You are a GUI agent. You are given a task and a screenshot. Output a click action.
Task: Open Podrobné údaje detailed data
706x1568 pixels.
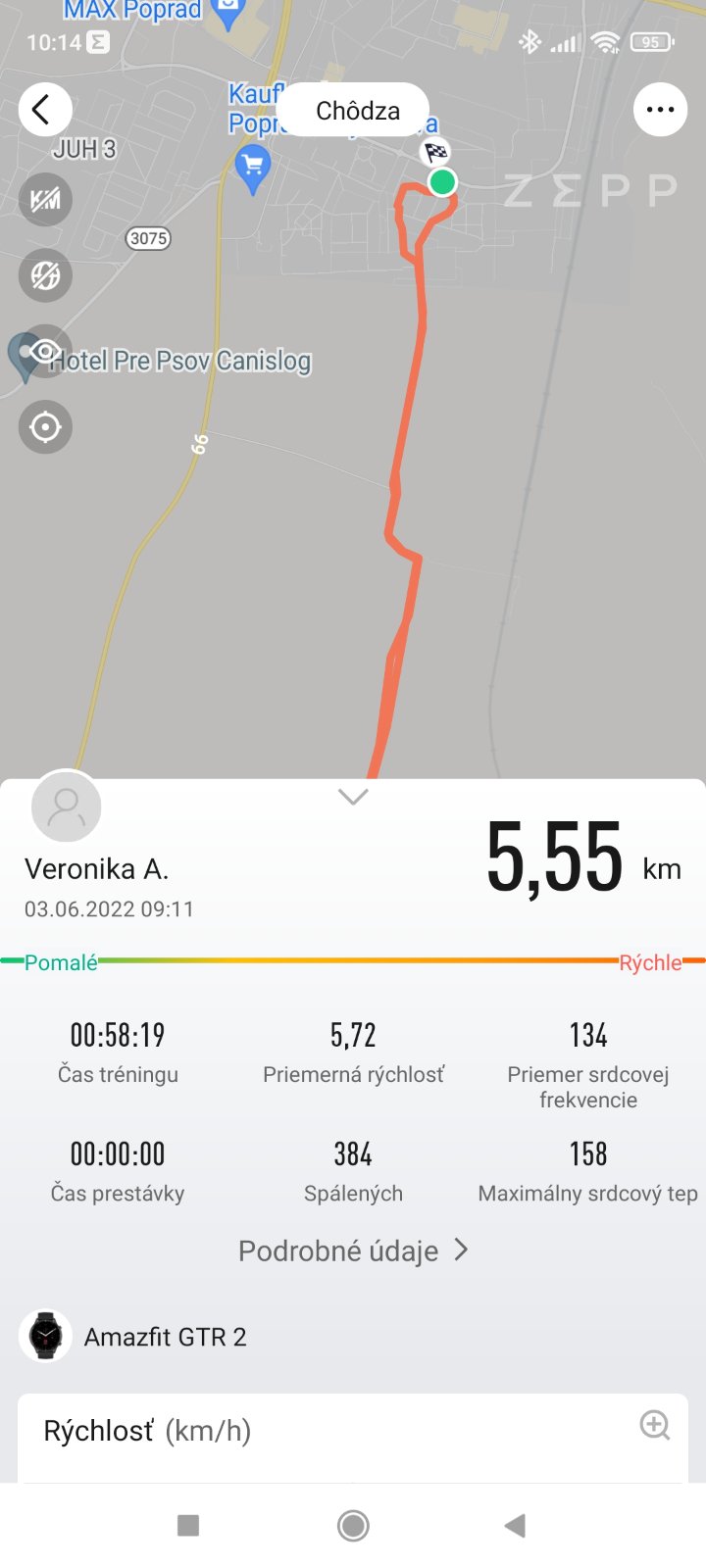353,1250
